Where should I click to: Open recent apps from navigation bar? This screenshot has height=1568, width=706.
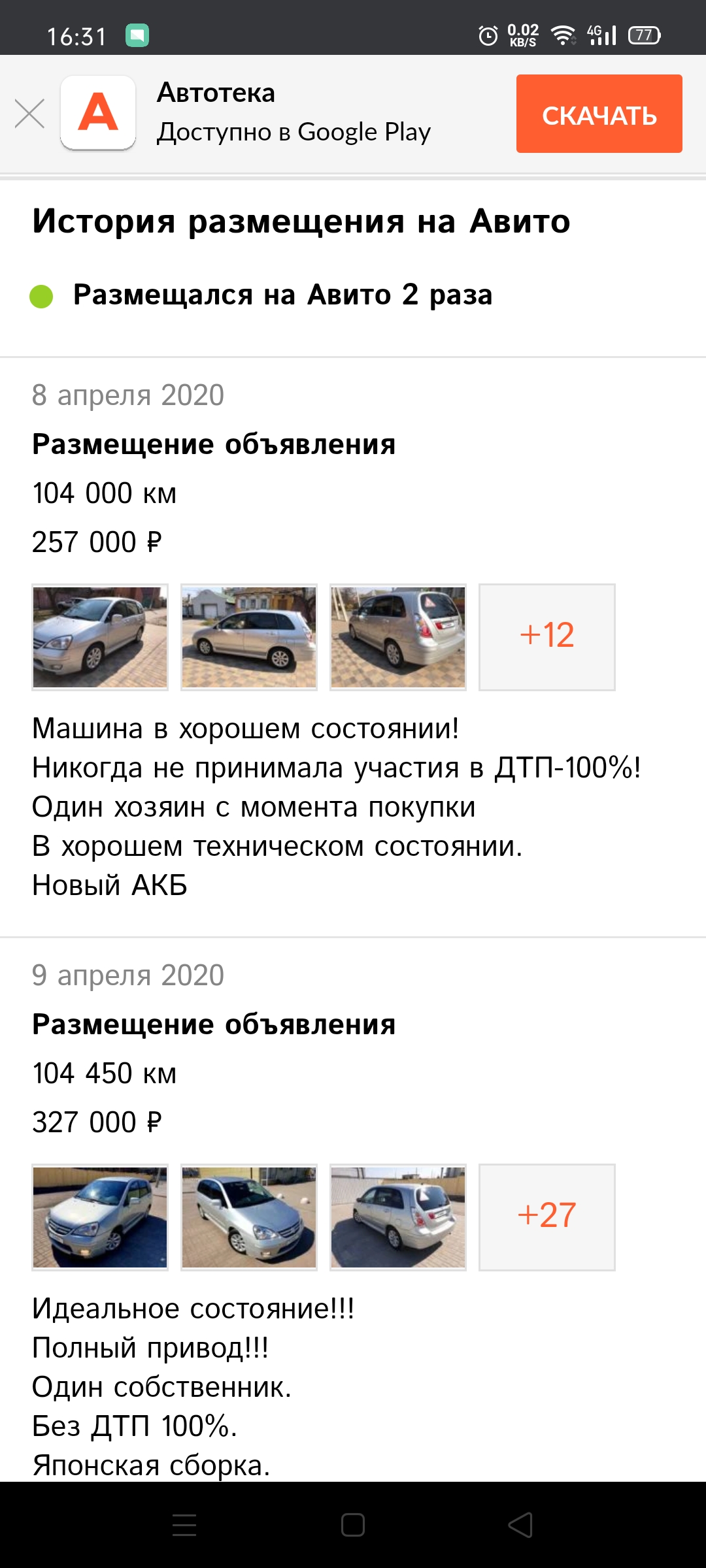tap(184, 1525)
